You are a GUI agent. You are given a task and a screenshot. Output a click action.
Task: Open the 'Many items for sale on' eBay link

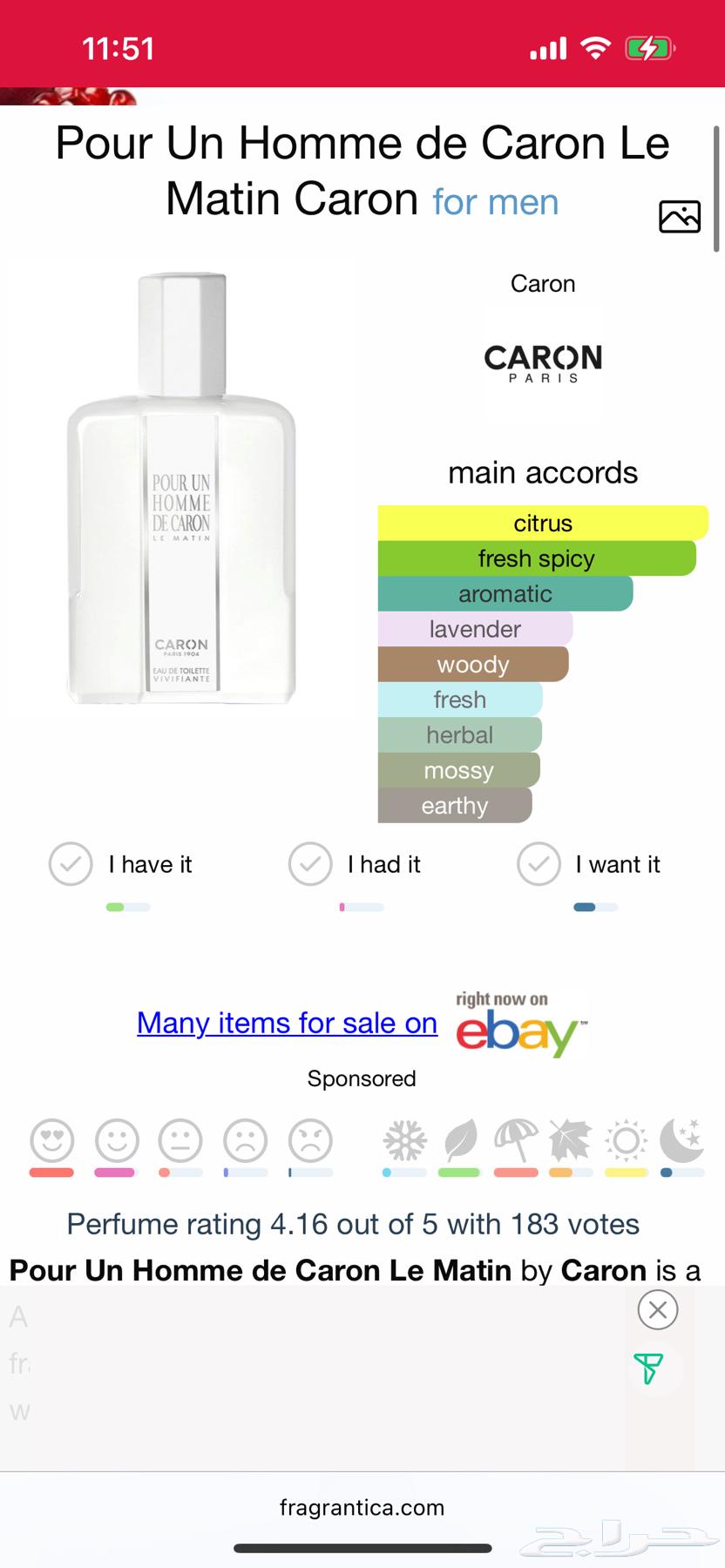pyautogui.click(x=286, y=1023)
